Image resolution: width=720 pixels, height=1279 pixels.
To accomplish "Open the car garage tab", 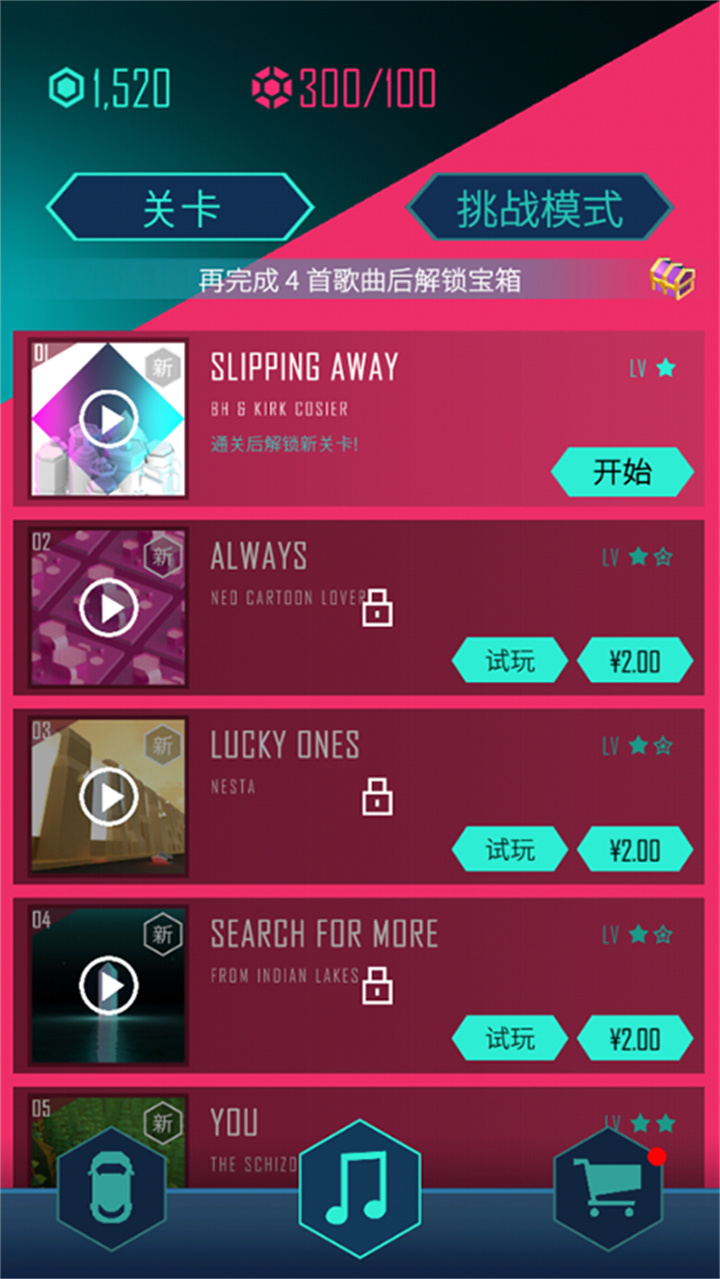I will pyautogui.click(x=111, y=1190).
